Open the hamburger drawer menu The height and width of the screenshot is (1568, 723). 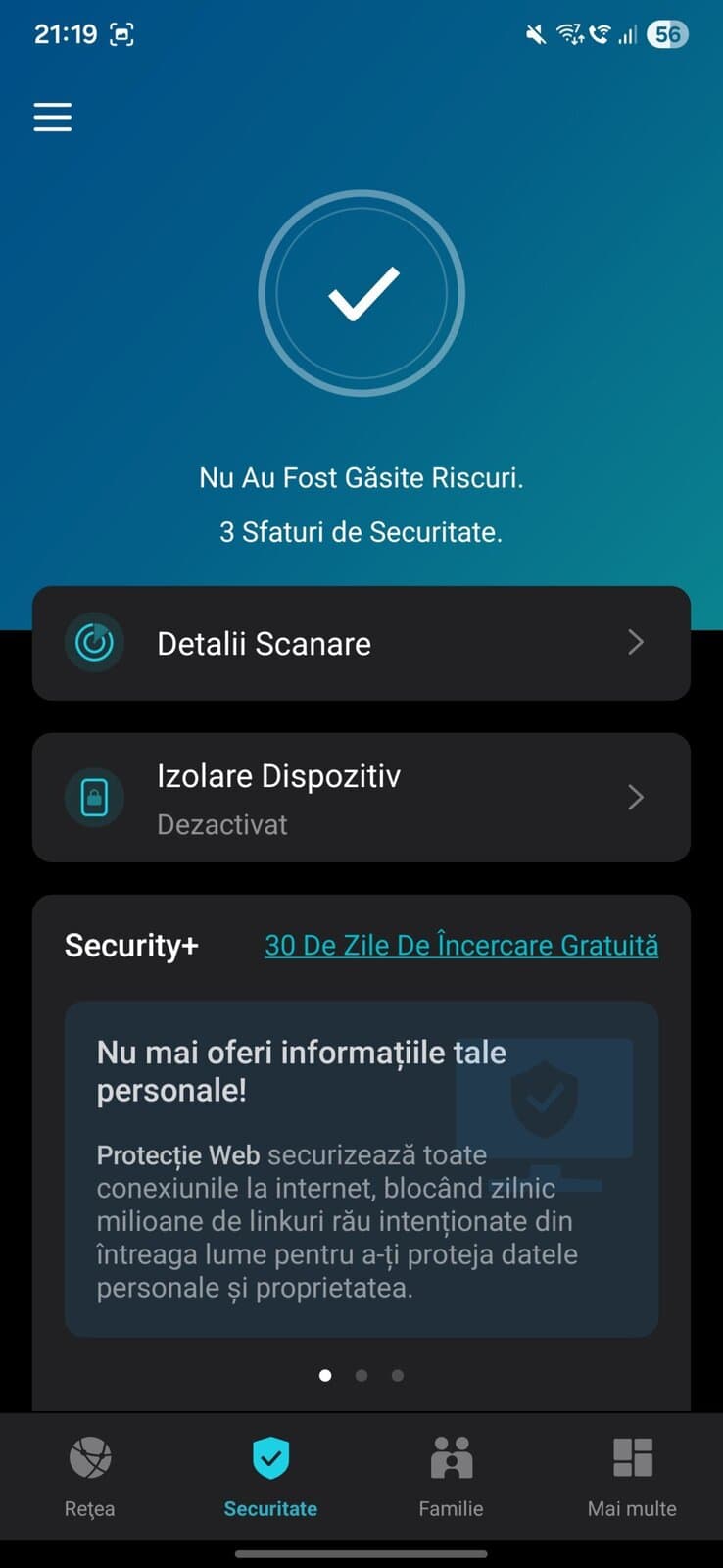coord(53,117)
